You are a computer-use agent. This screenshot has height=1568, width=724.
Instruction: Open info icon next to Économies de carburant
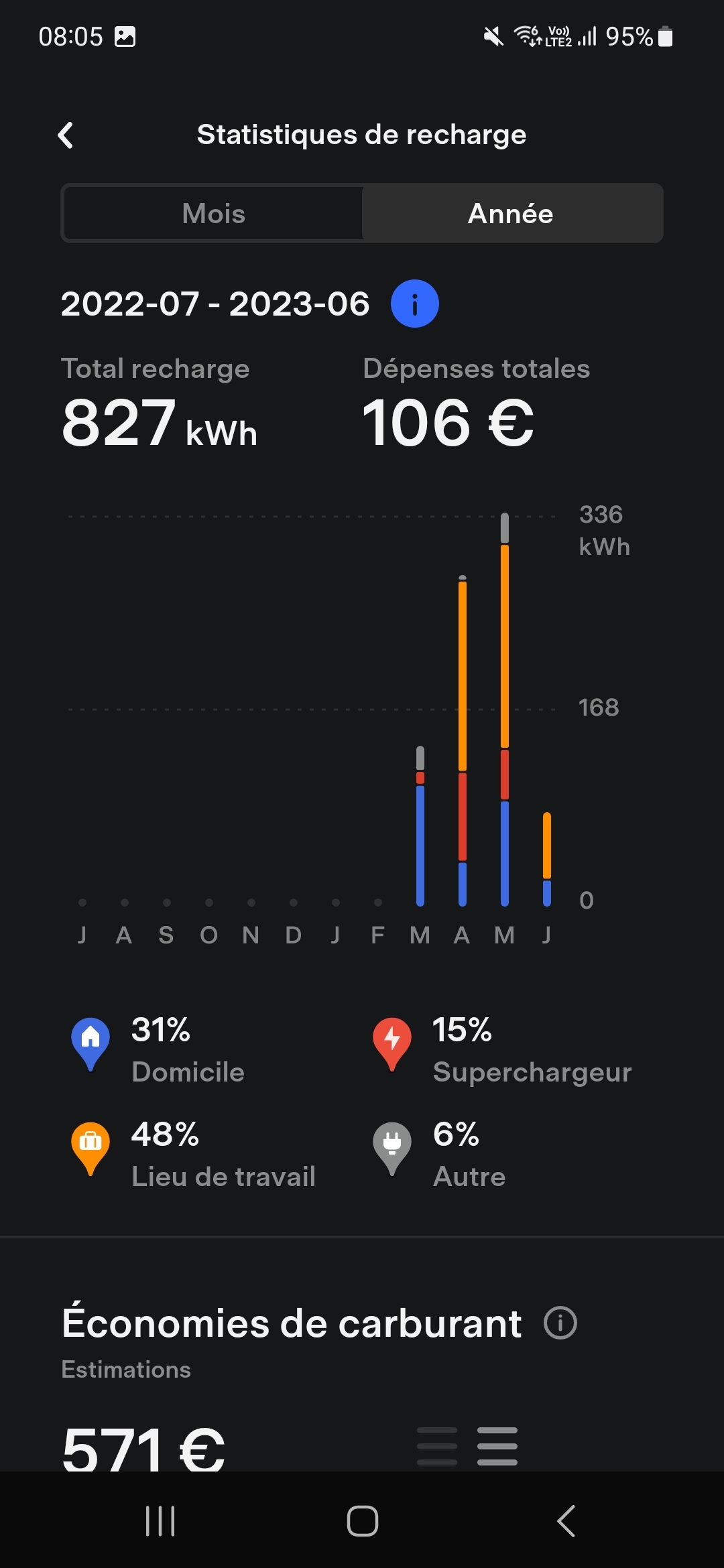pyautogui.click(x=560, y=1323)
